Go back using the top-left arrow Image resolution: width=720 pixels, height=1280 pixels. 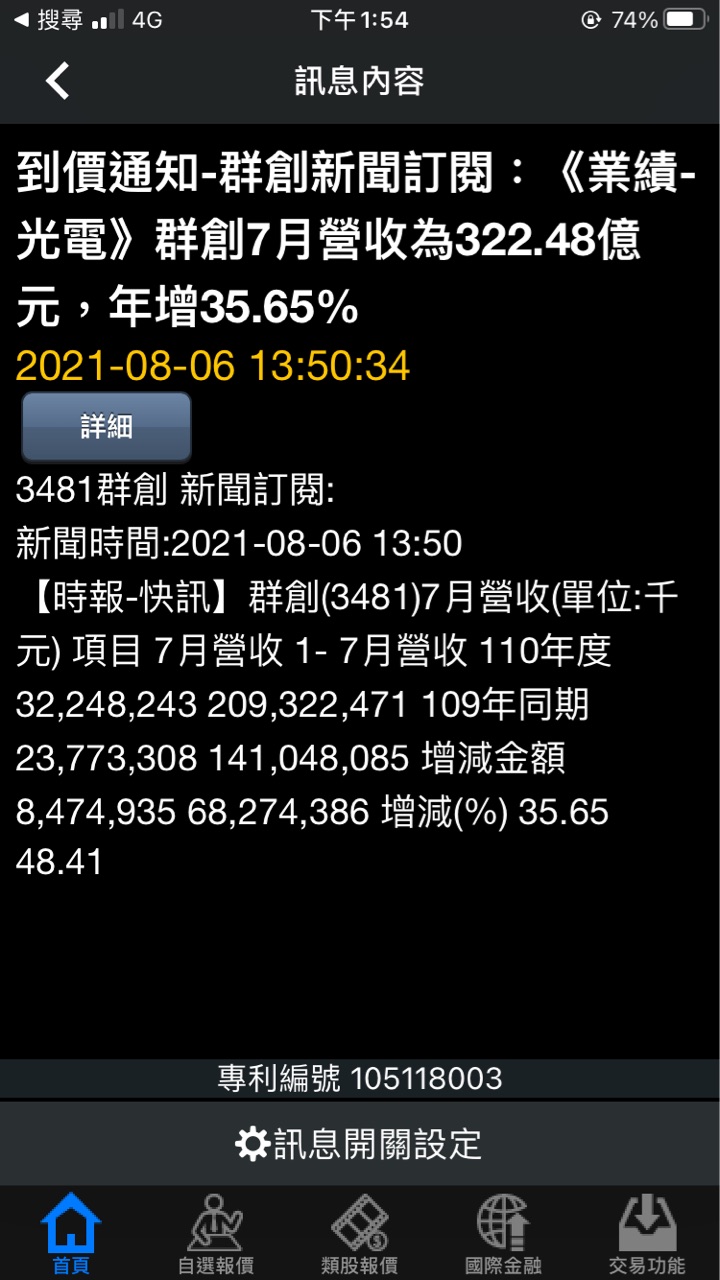coord(58,81)
